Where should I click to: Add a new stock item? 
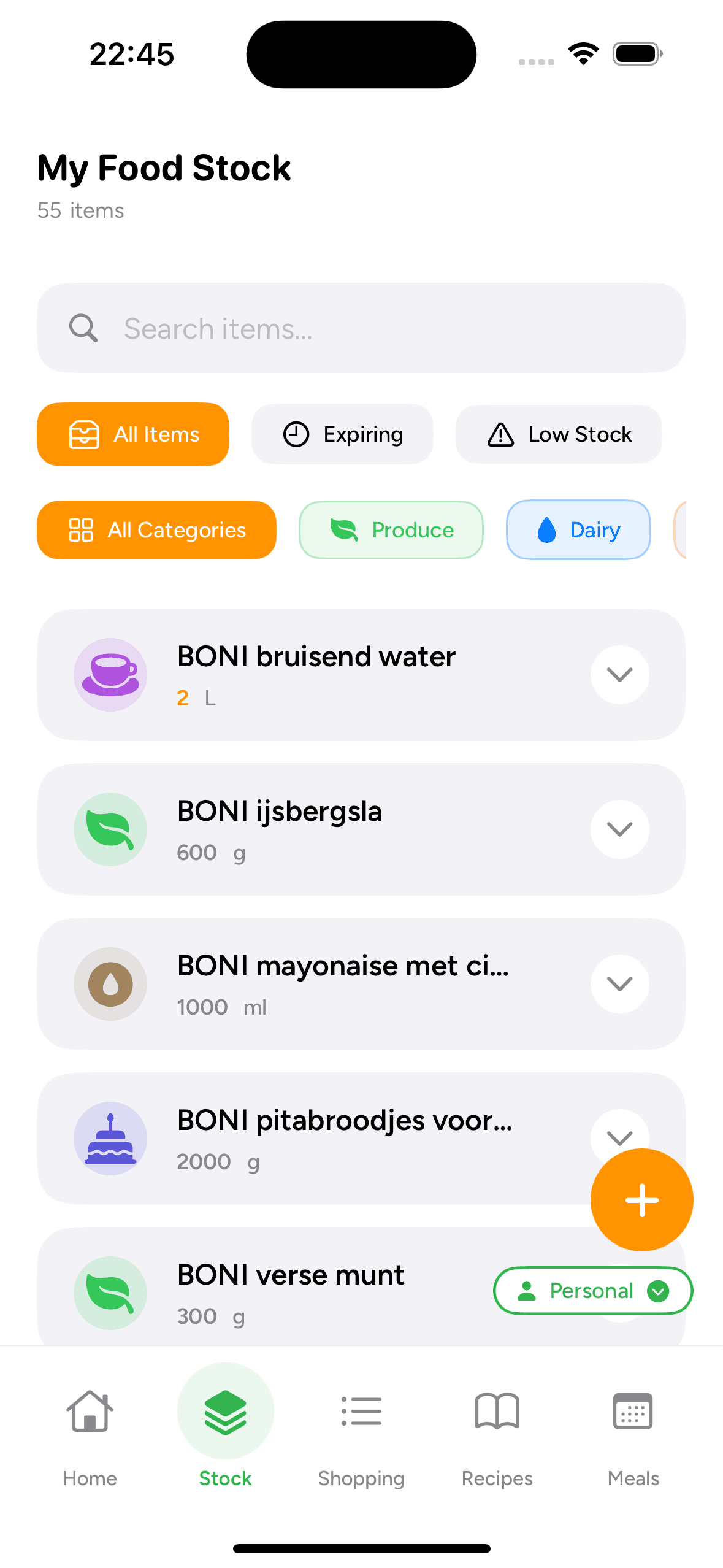(641, 1200)
